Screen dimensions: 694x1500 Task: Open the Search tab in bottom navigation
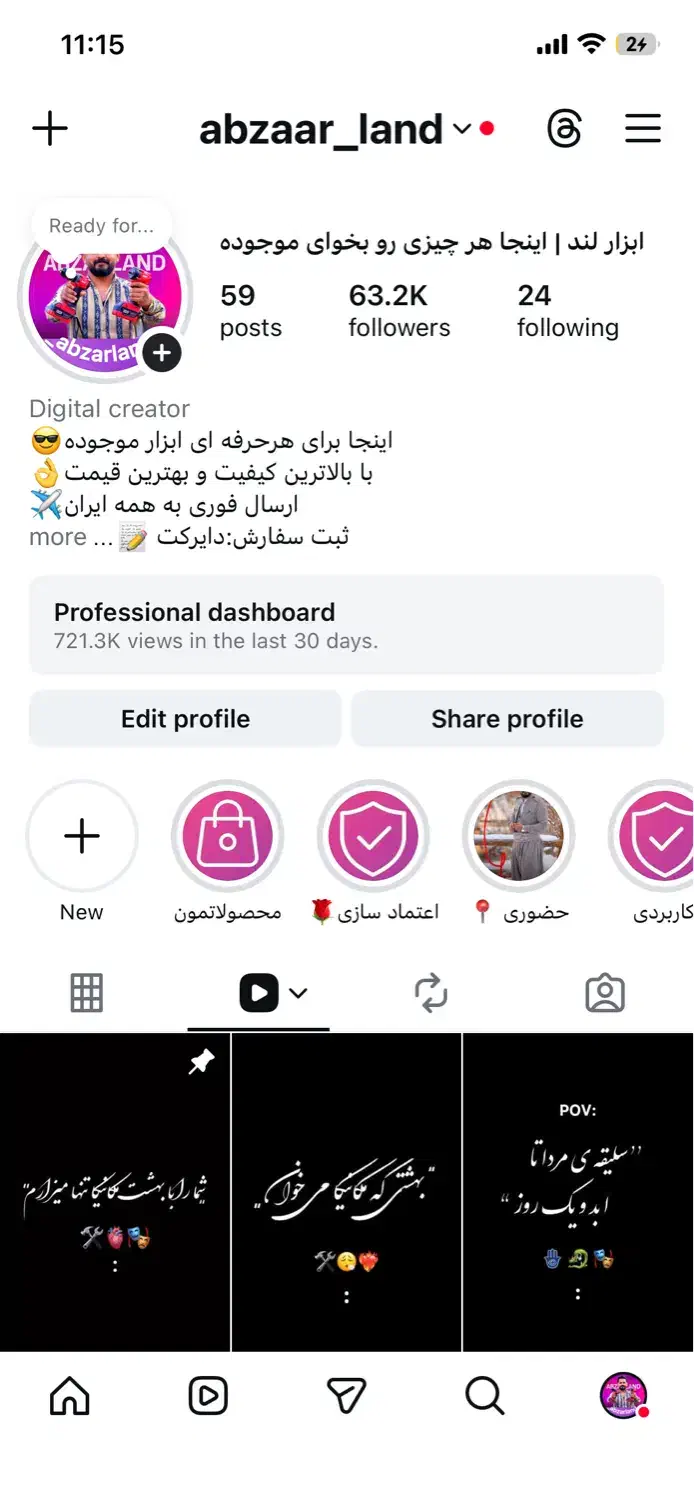tap(485, 1396)
